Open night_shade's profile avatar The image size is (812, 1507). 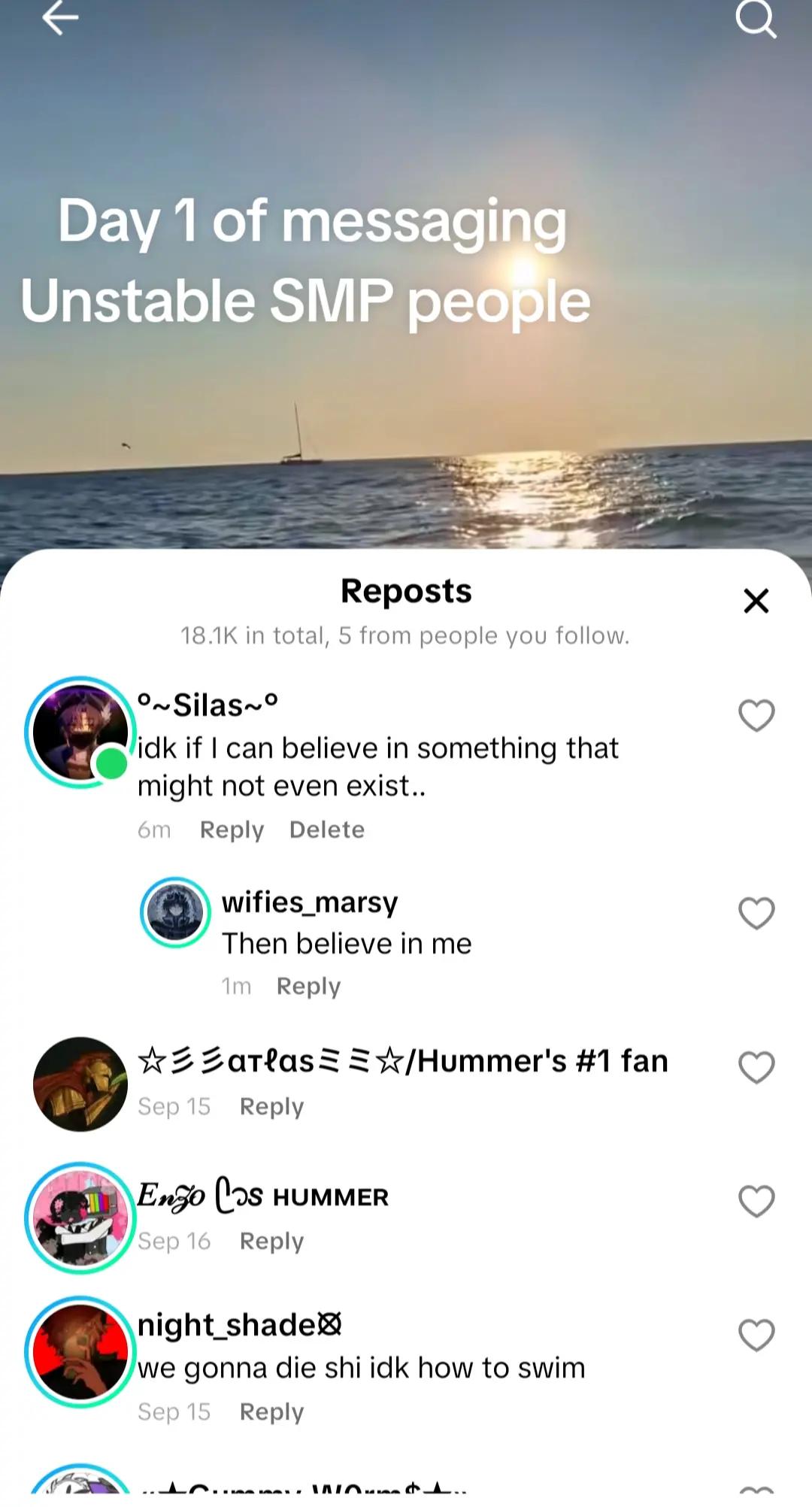pos(80,1351)
